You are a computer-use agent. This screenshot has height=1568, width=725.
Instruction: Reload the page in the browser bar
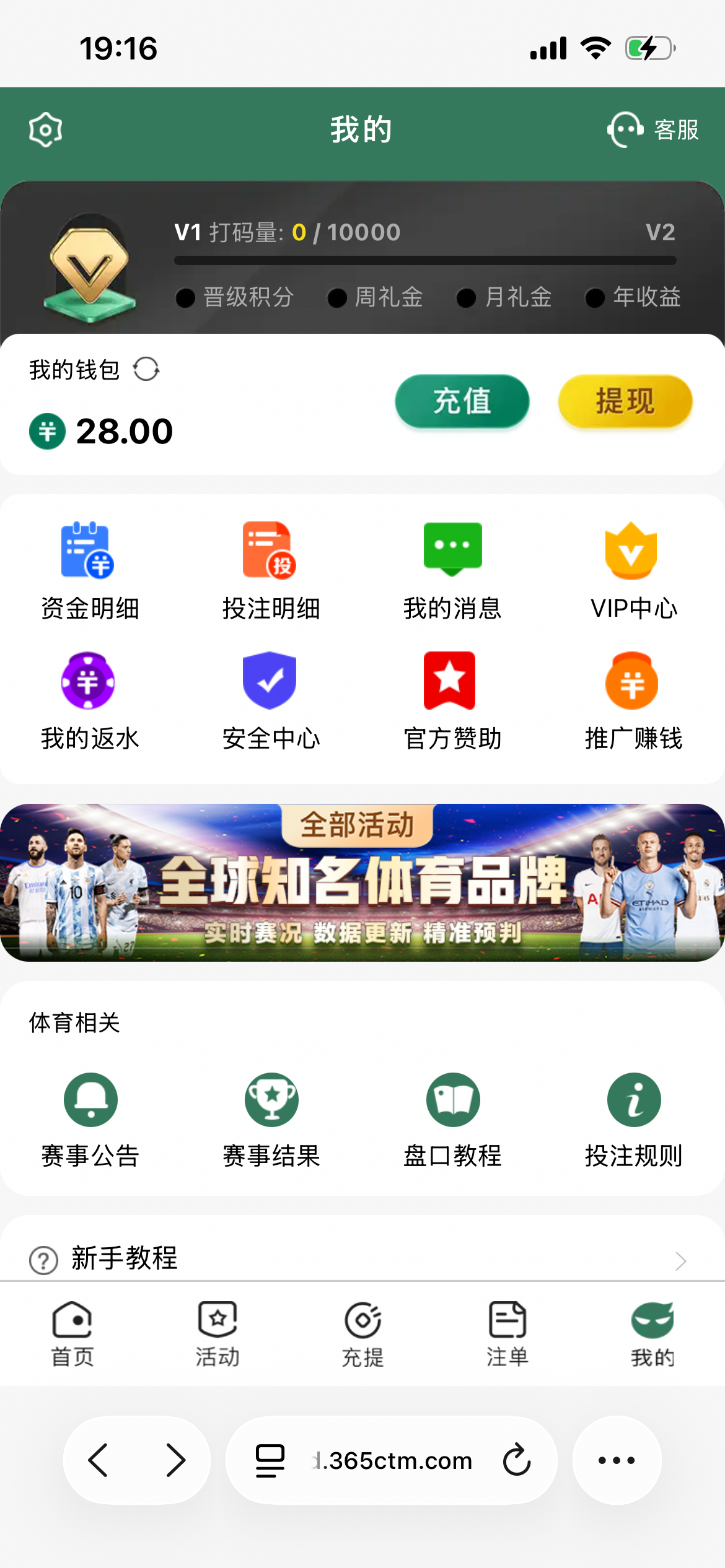517,1460
